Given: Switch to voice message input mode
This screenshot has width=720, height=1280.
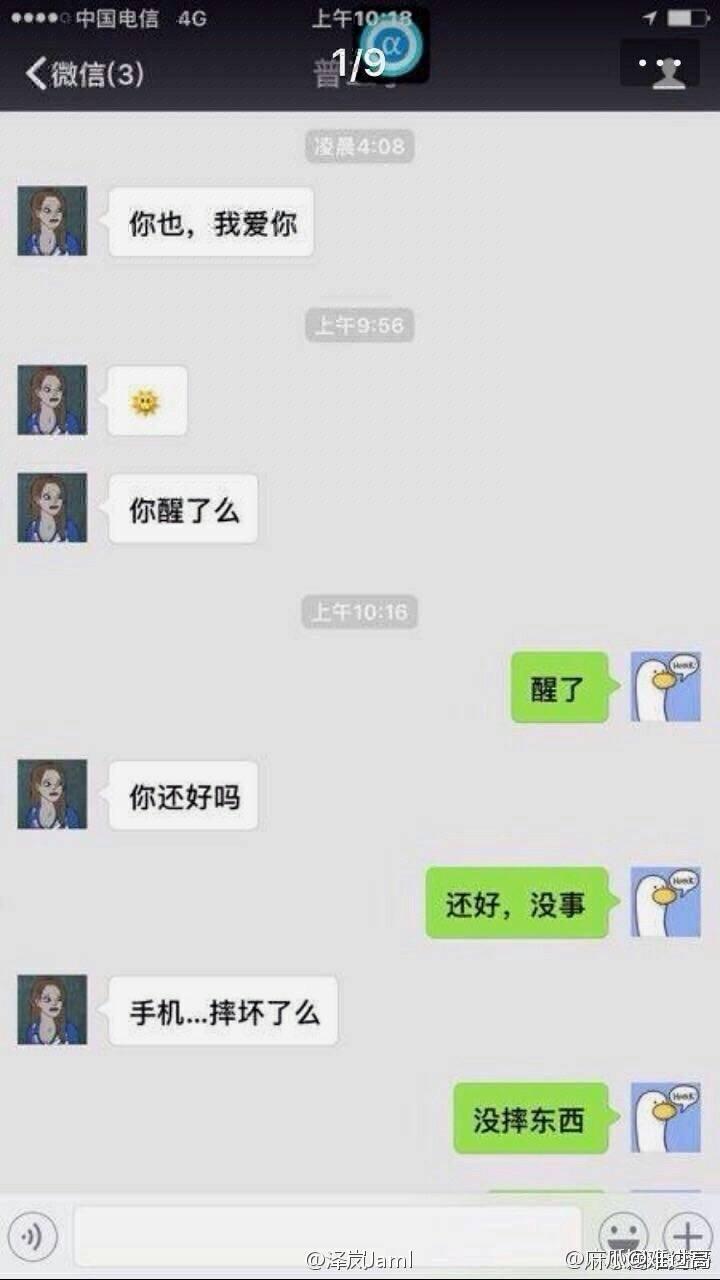Looking at the screenshot, I should click(33, 1236).
